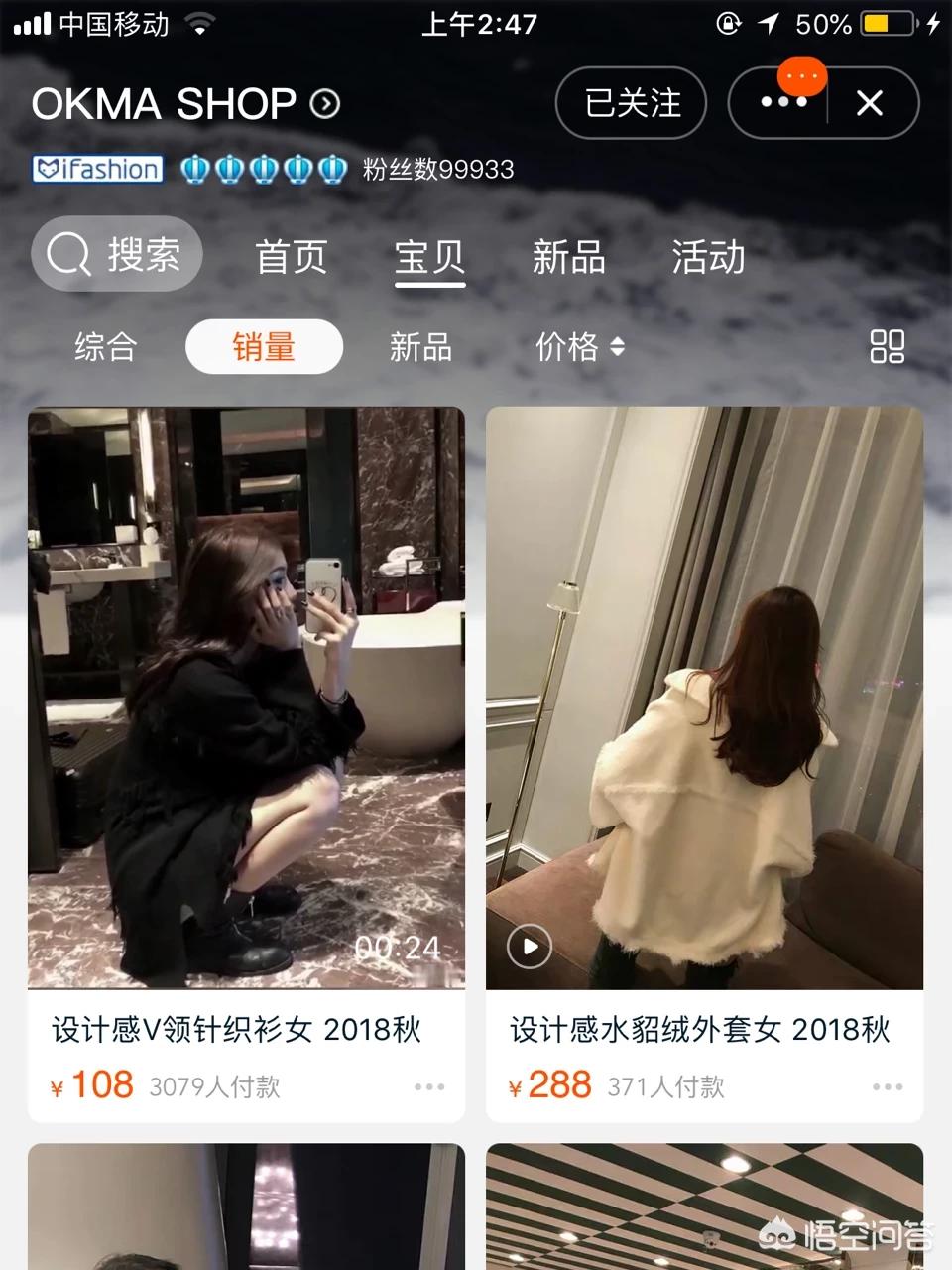
Task: Open the mini app more options menu
Action: tap(783, 103)
